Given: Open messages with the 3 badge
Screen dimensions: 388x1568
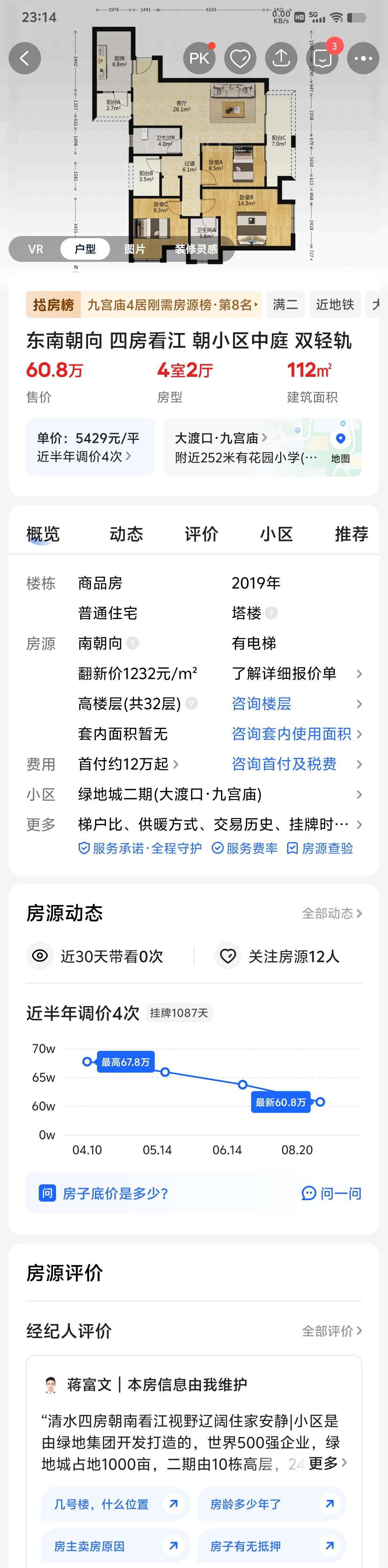Looking at the screenshot, I should click(322, 59).
